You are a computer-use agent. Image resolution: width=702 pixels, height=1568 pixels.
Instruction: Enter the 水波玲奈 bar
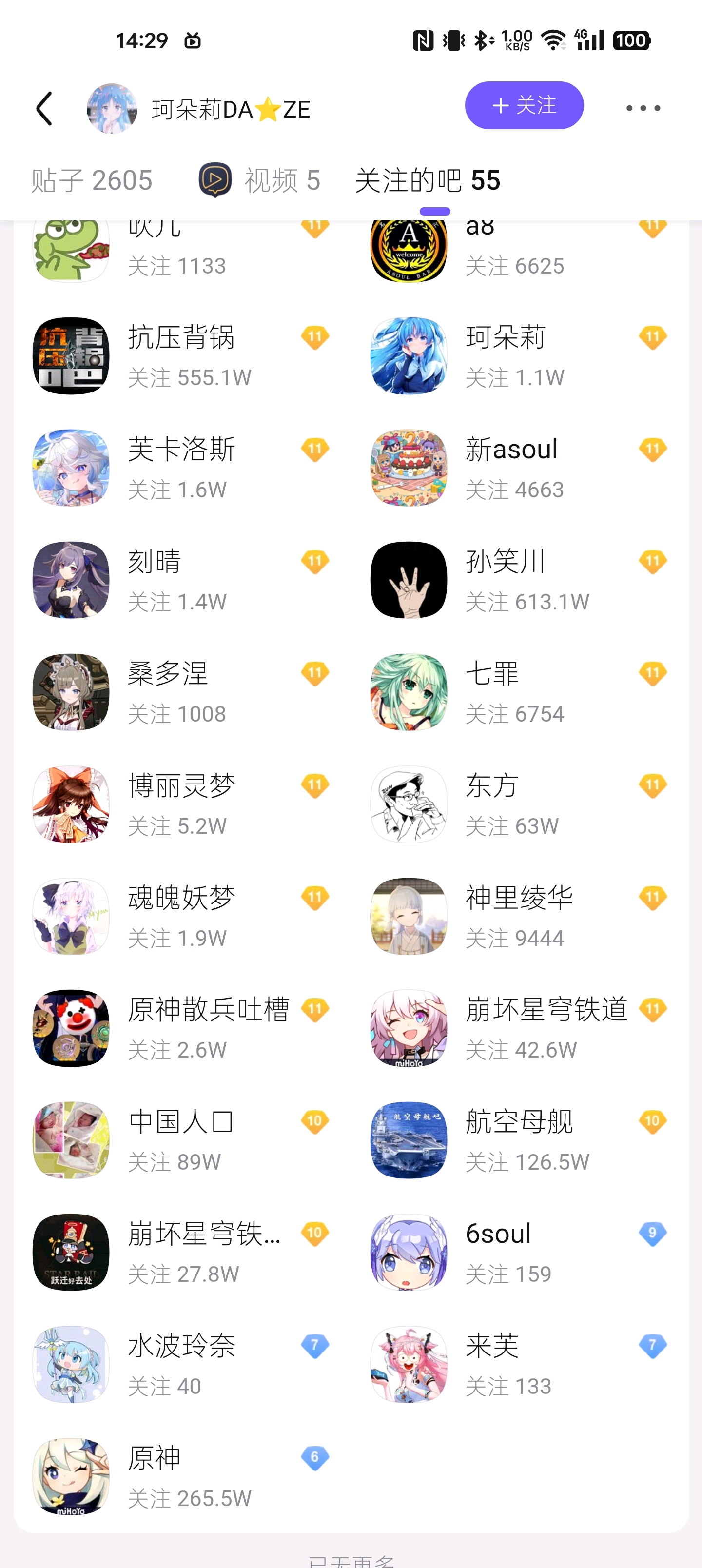(181, 1364)
